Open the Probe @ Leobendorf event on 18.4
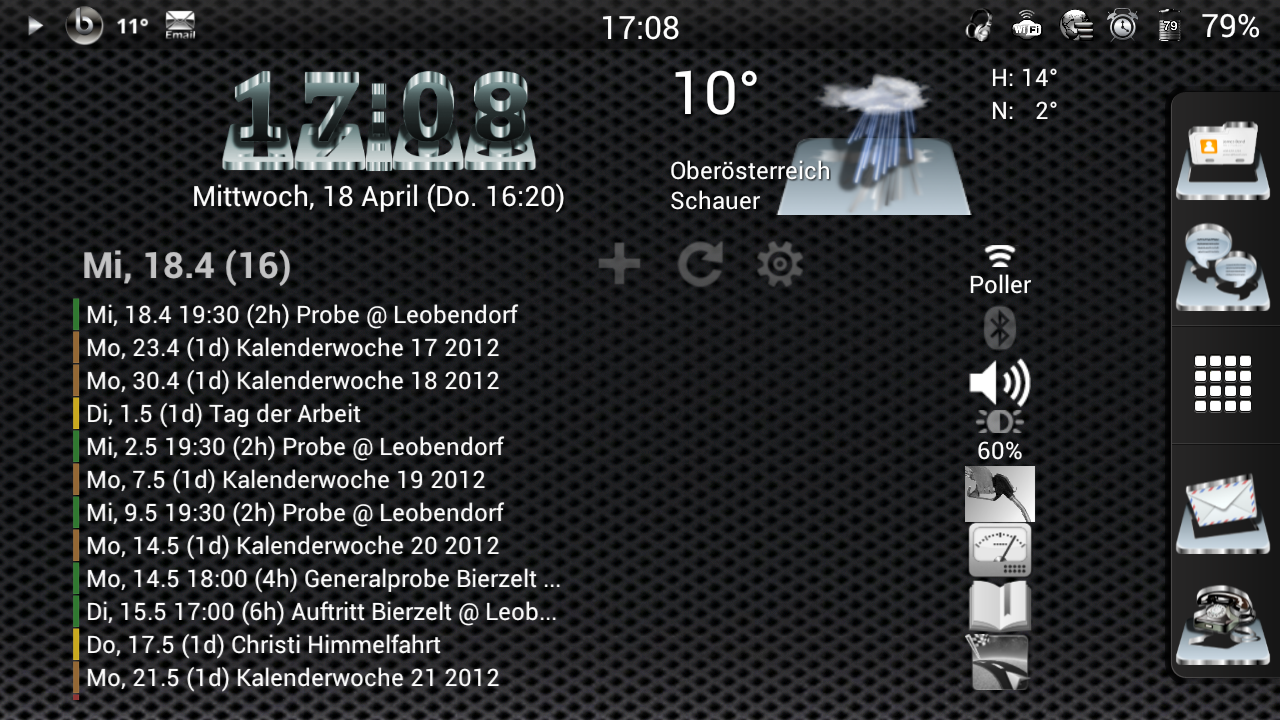This screenshot has height=720, width=1280. pos(302,315)
